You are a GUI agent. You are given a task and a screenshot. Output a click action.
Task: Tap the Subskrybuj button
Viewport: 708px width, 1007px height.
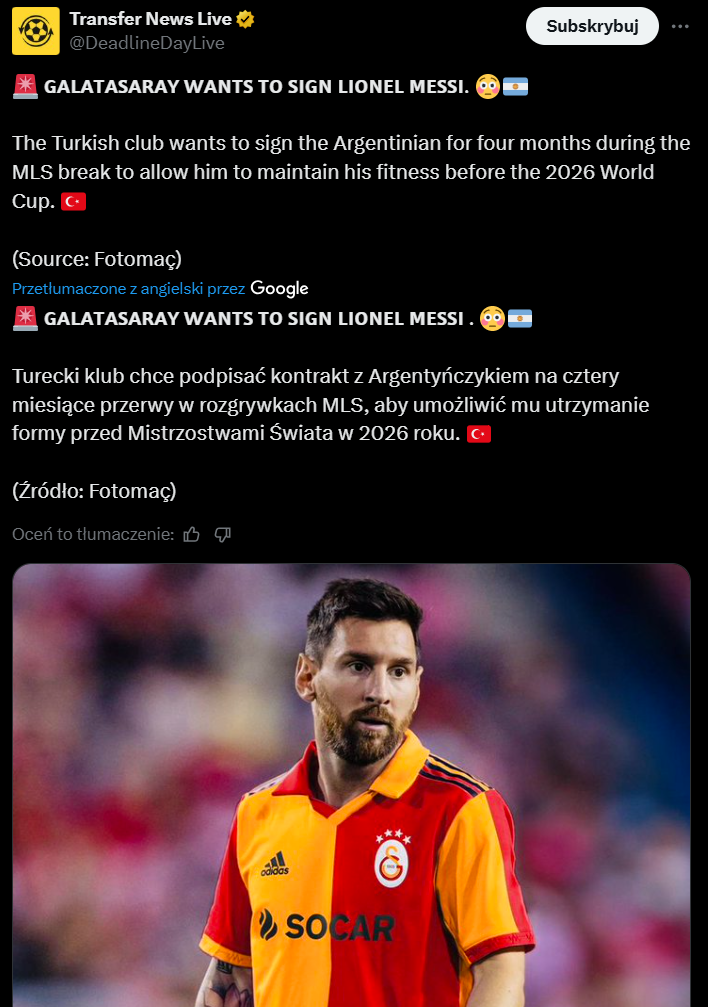pyautogui.click(x=592, y=27)
